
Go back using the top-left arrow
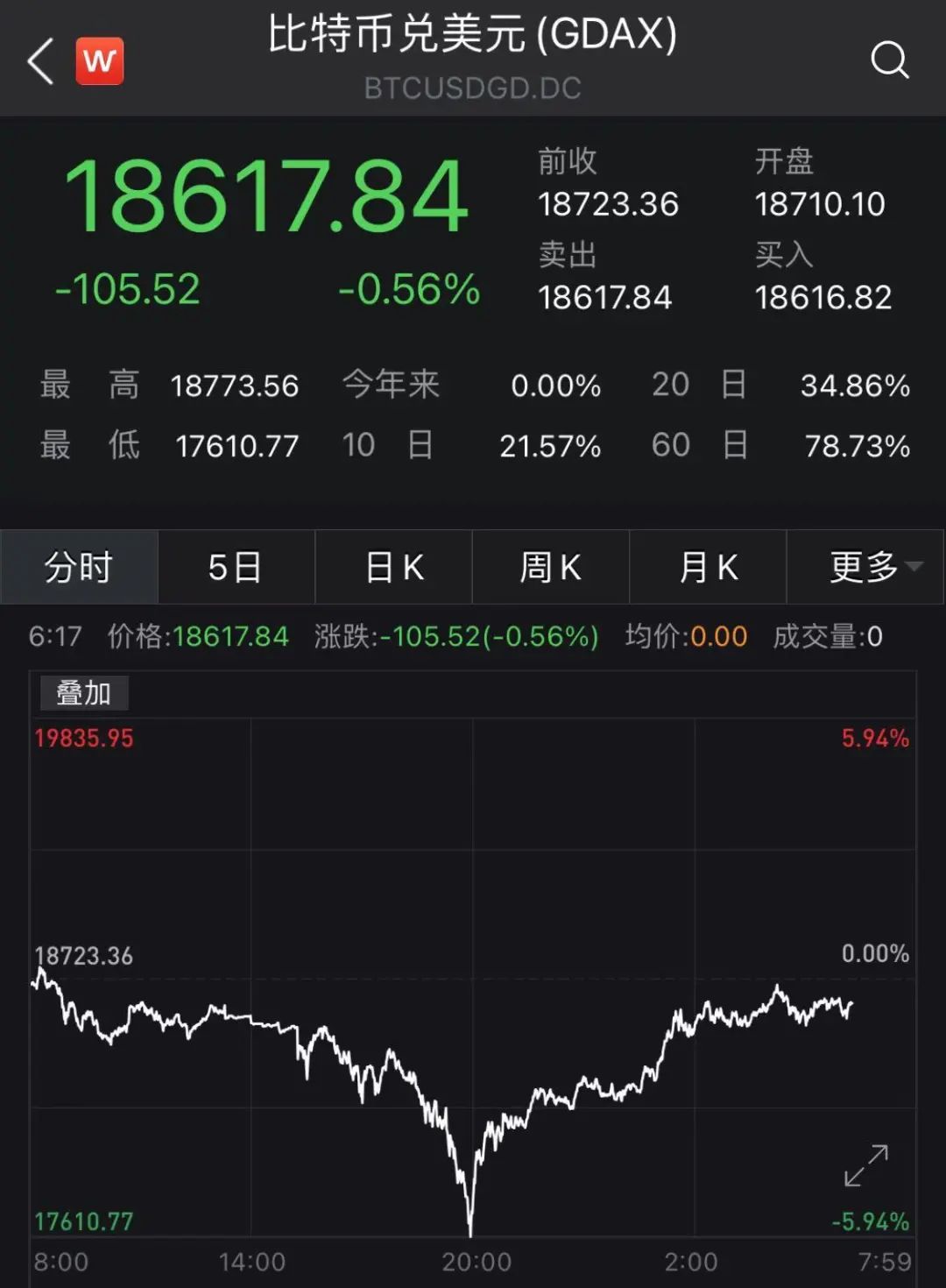coord(41,60)
